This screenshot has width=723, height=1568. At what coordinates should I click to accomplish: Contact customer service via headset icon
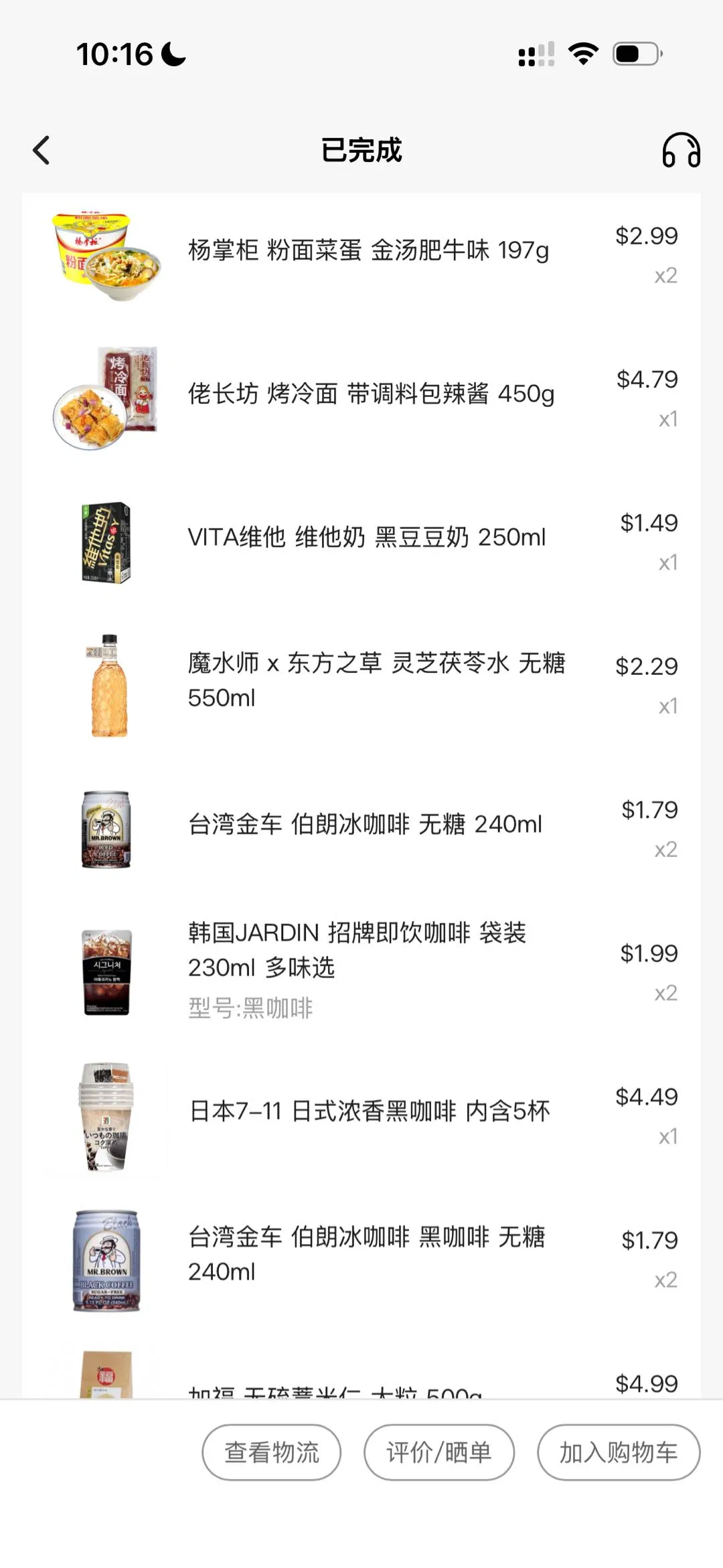tap(681, 150)
